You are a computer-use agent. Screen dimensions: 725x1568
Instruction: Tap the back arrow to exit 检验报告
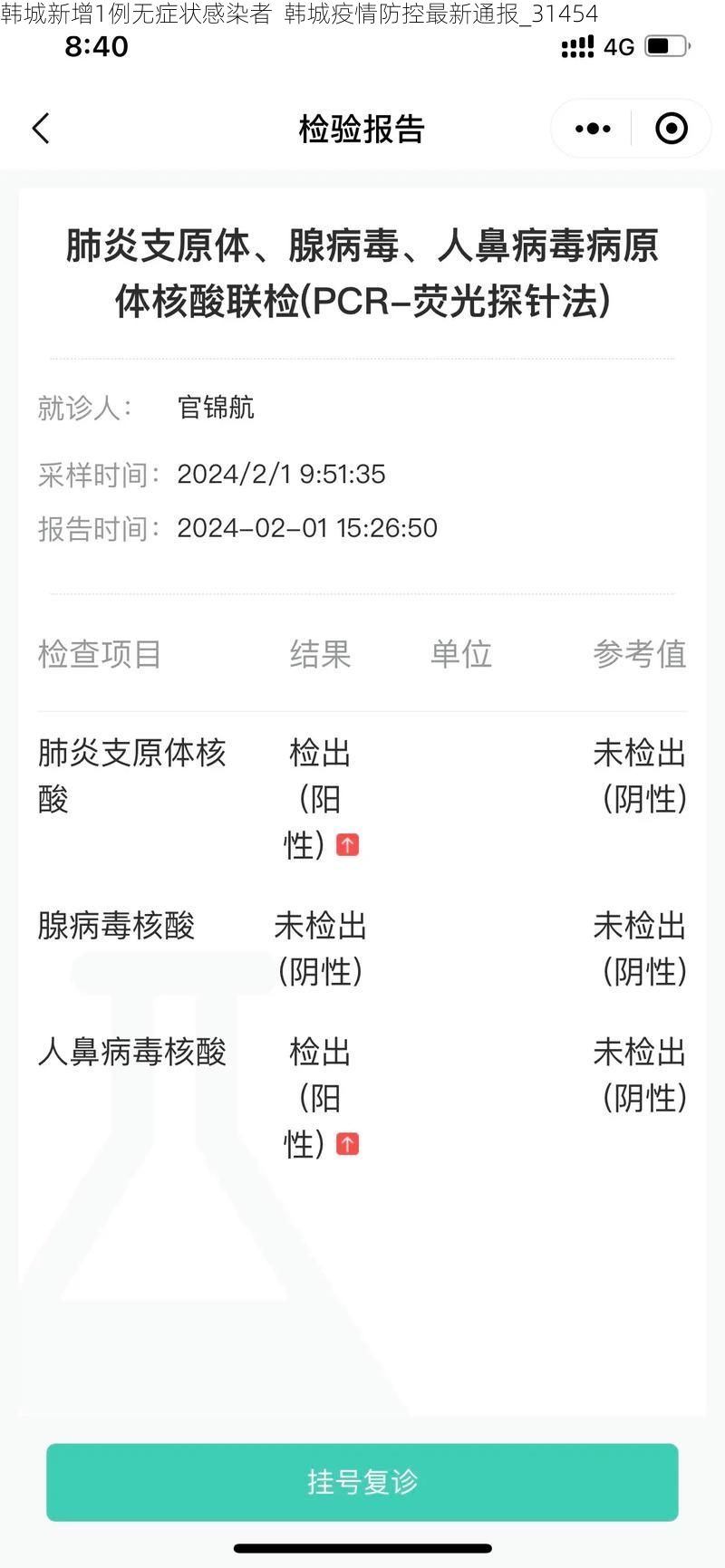click(x=41, y=128)
